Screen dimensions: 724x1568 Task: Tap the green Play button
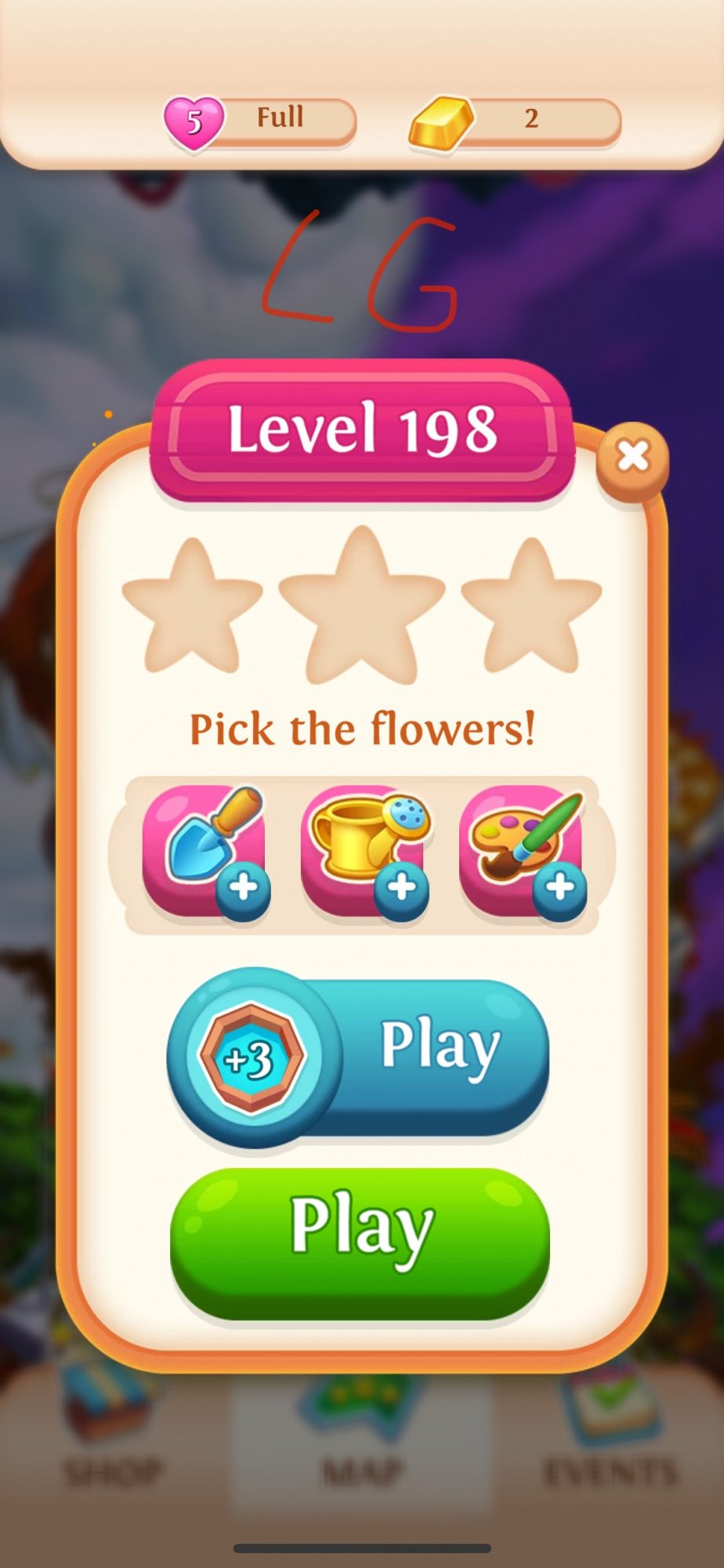point(360,1243)
